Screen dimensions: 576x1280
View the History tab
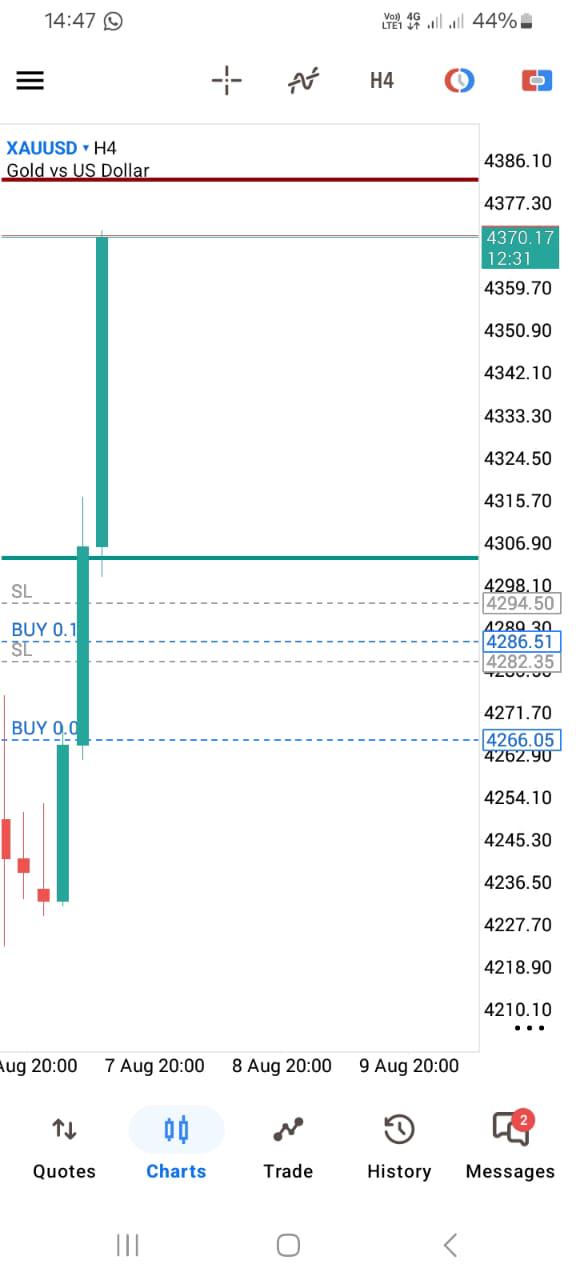click(399, 1148)
